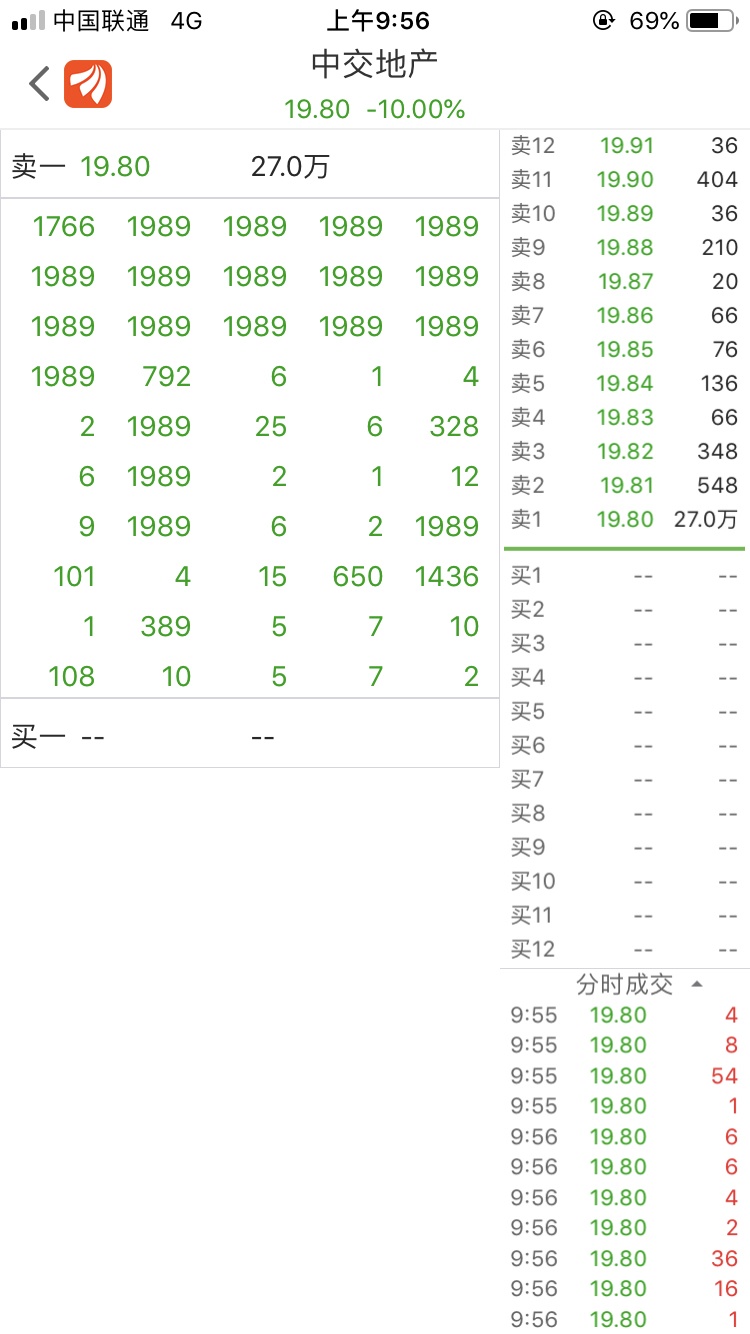This screenshot has height=1334, width=750.
Task: Go back using the back arrow
Action: point(39,84)
